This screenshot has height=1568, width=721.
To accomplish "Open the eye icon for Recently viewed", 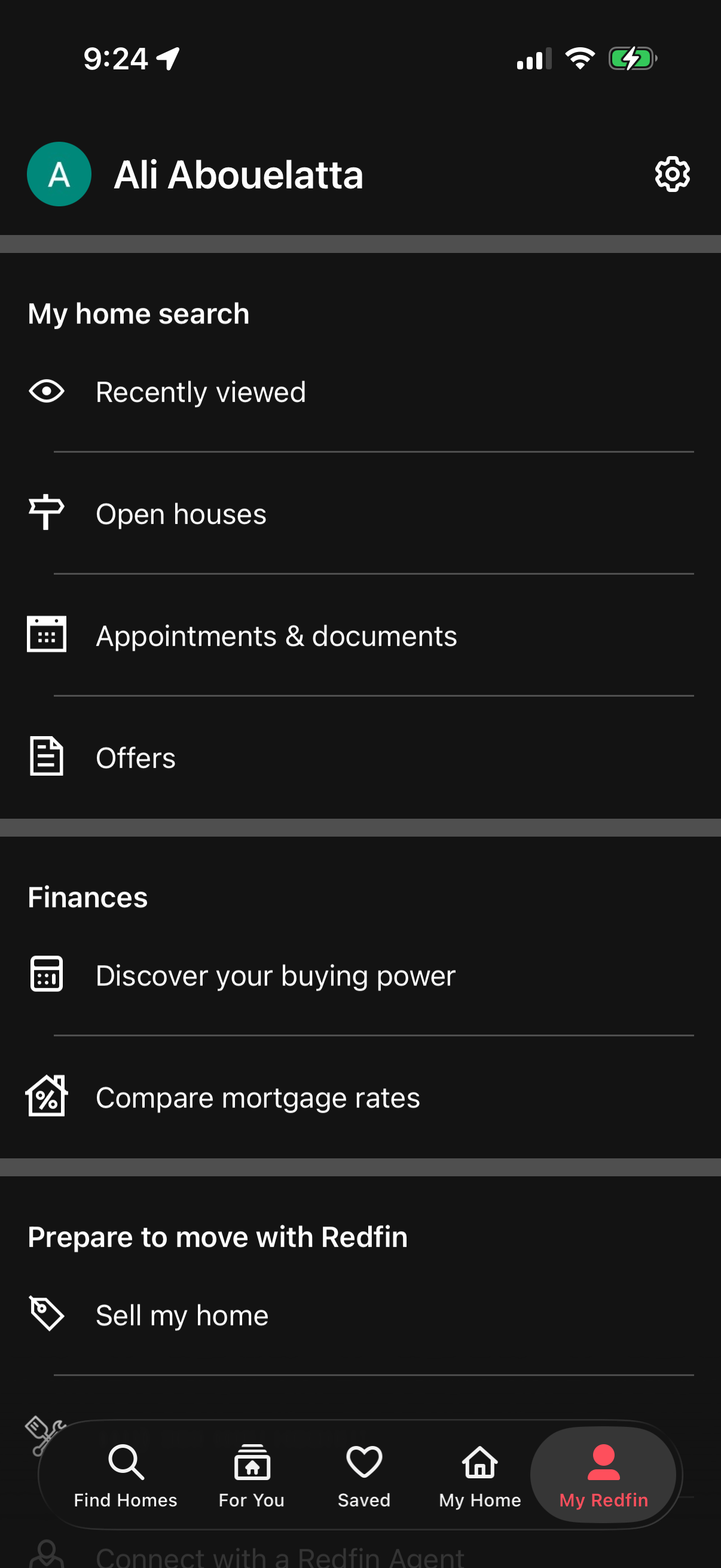I will click(45, 391).
